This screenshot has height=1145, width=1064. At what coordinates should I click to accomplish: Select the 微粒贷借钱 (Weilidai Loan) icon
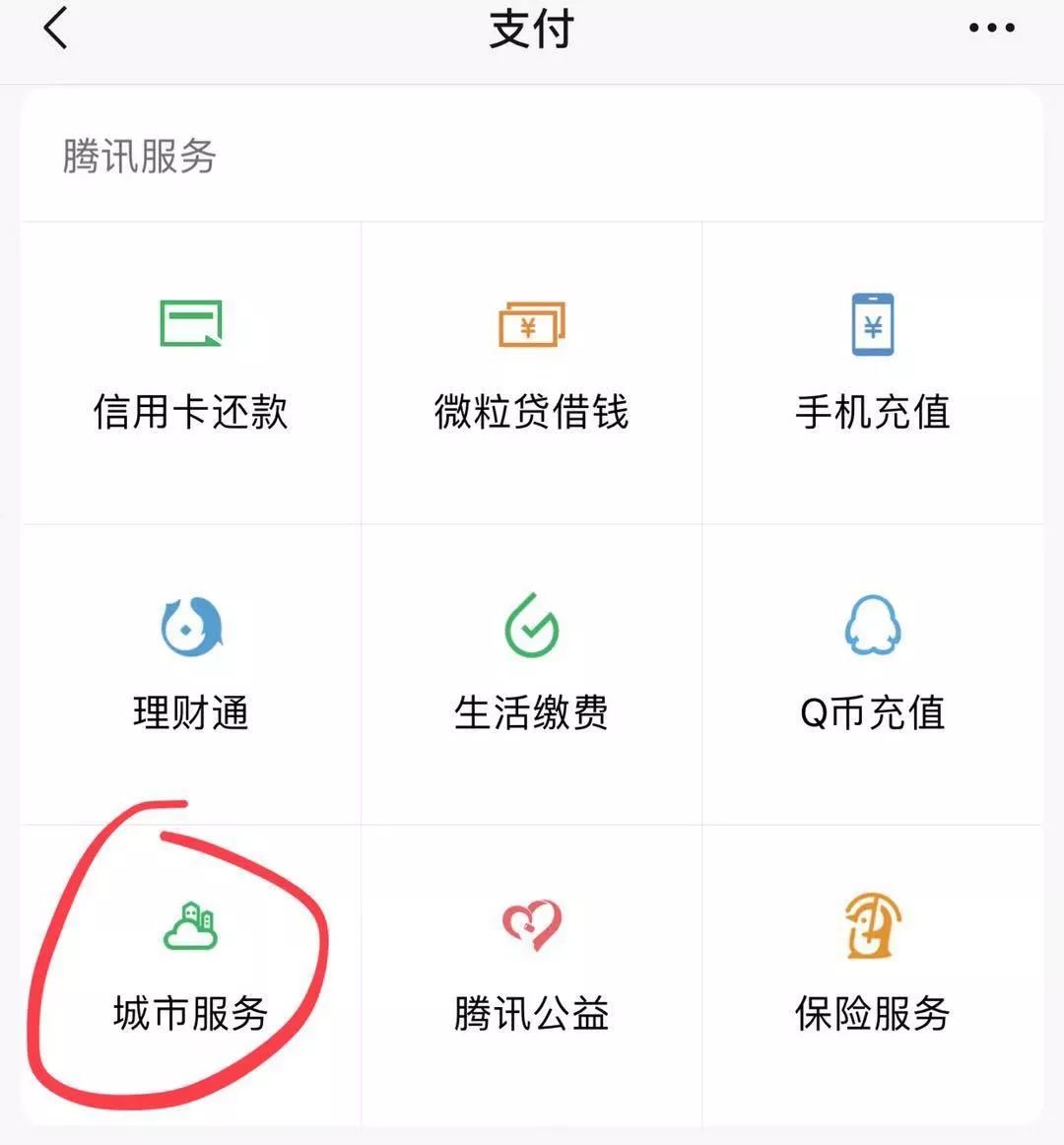pos(532,325)
